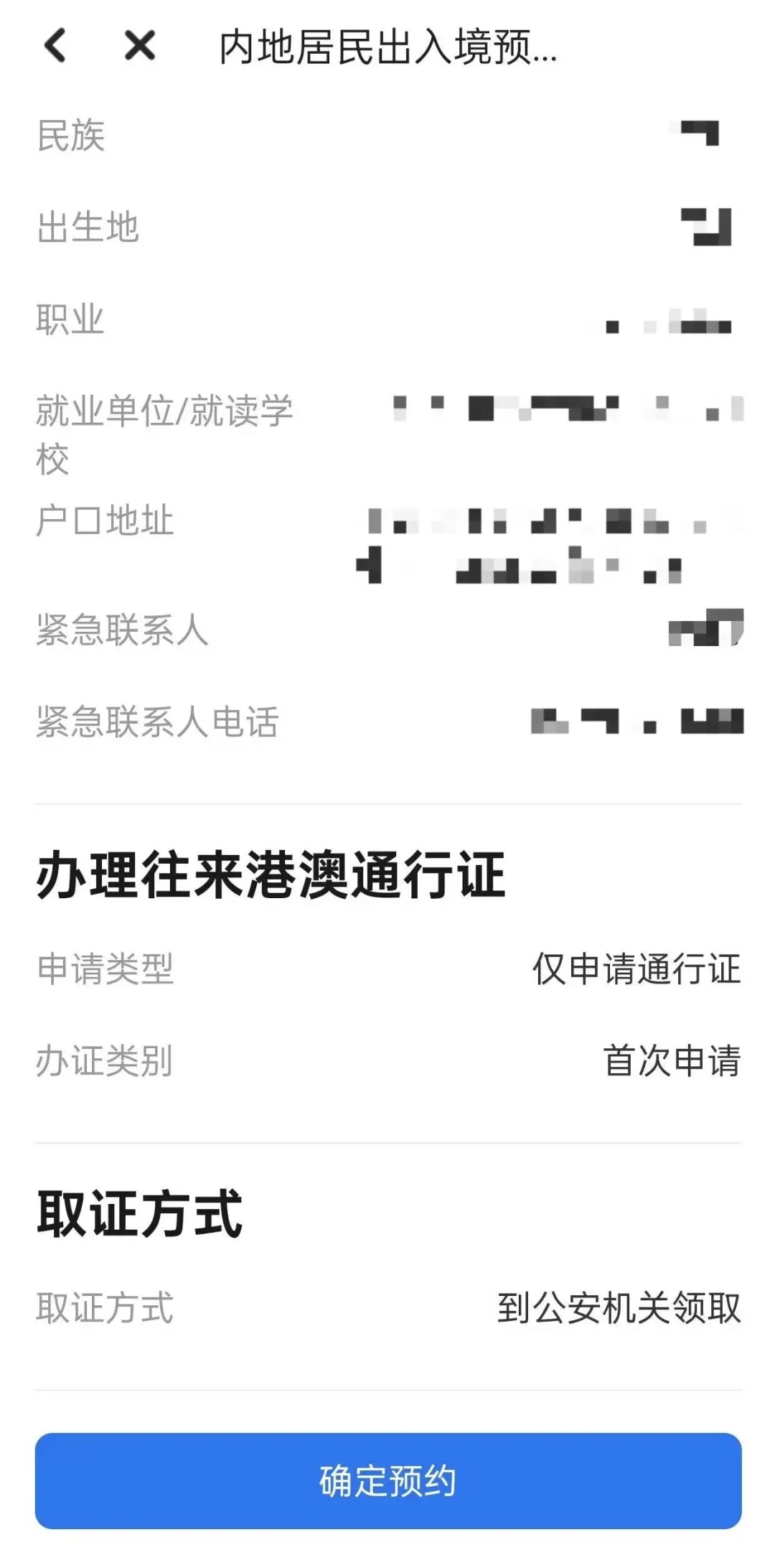Go back with the arrow icon
775x1568 pixels.
55,46
